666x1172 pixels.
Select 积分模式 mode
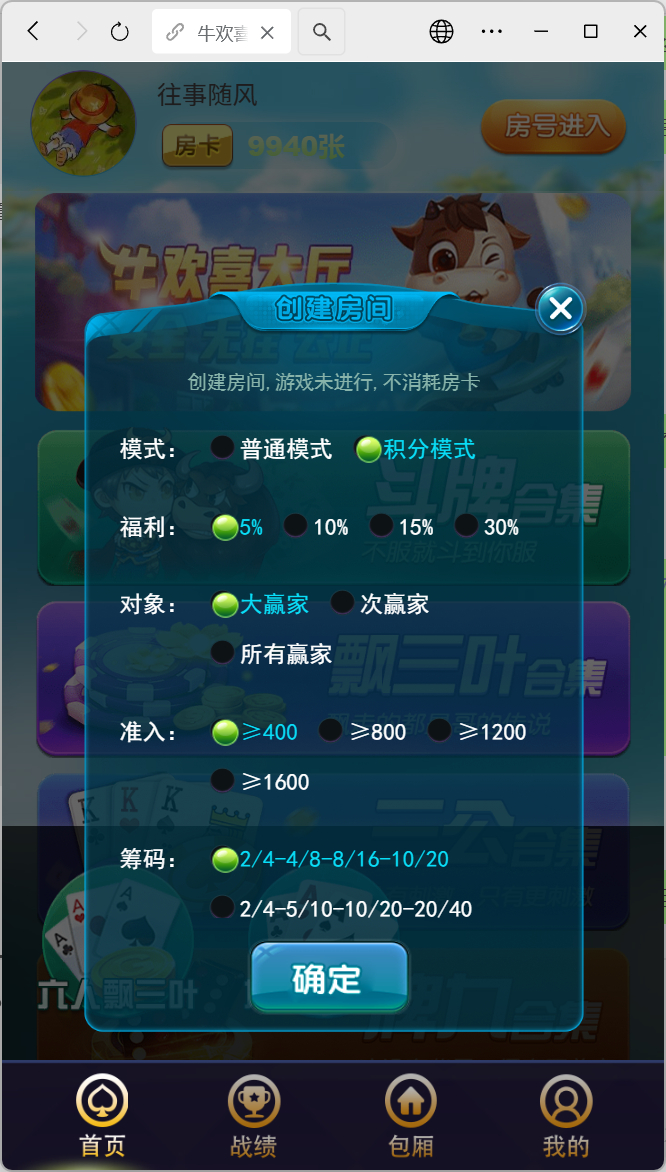coord(369,449)
